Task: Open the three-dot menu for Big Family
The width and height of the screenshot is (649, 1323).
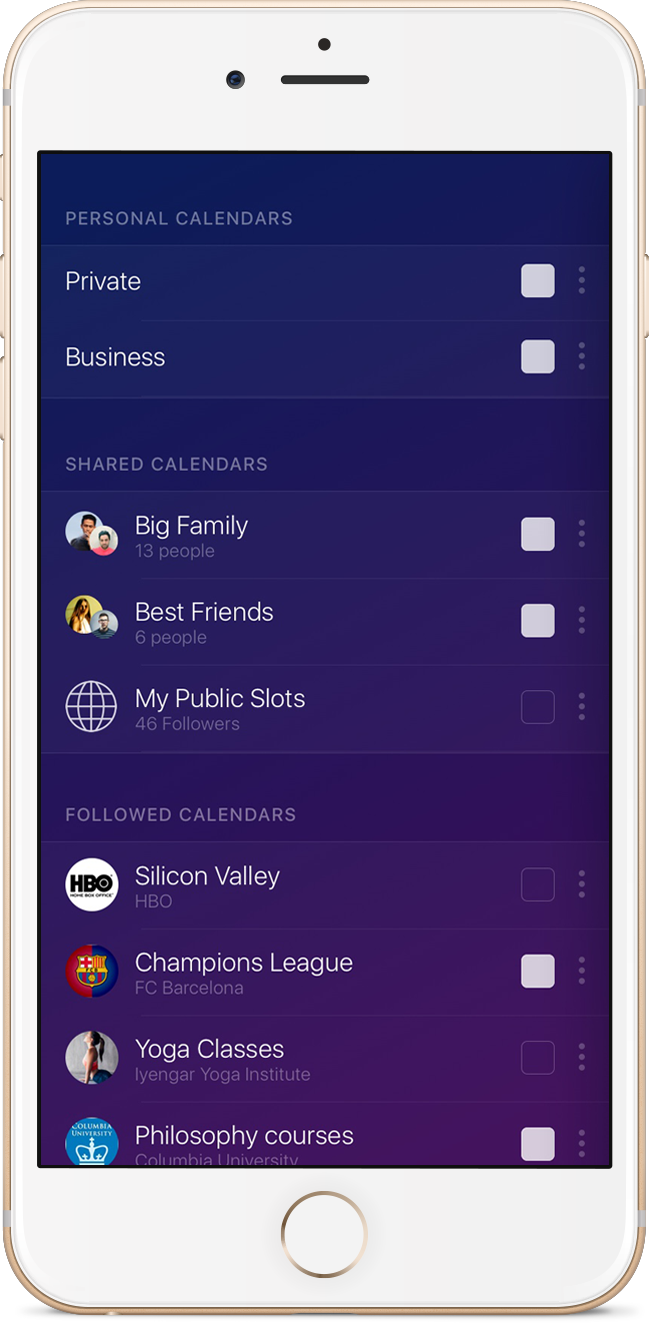Action: (581, 535)
